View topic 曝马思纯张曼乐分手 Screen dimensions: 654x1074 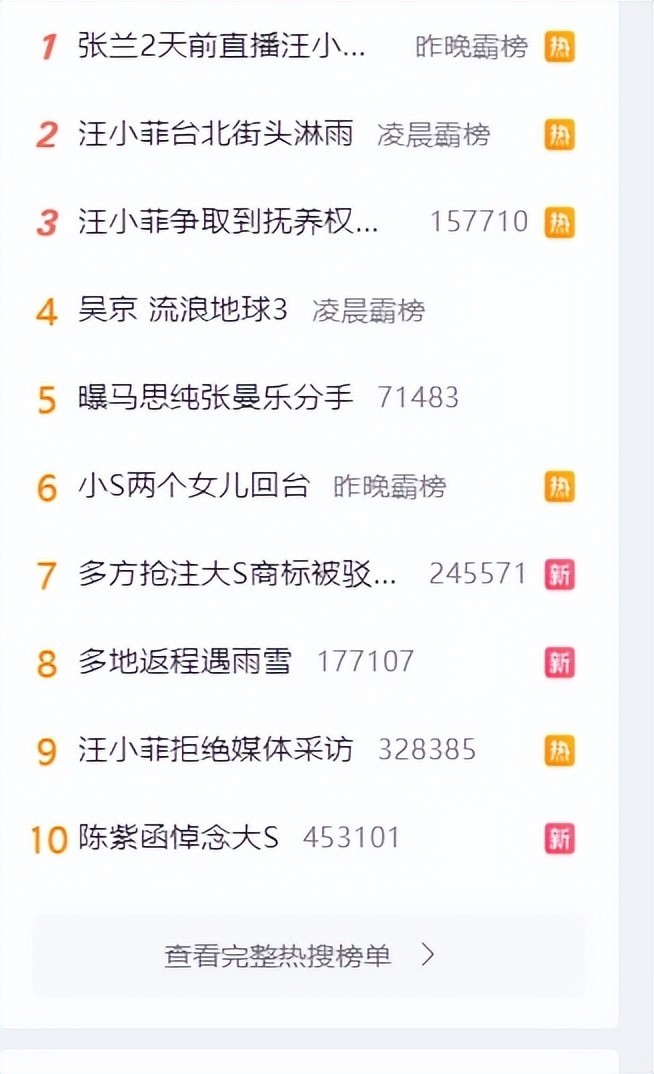coord(216,398)
